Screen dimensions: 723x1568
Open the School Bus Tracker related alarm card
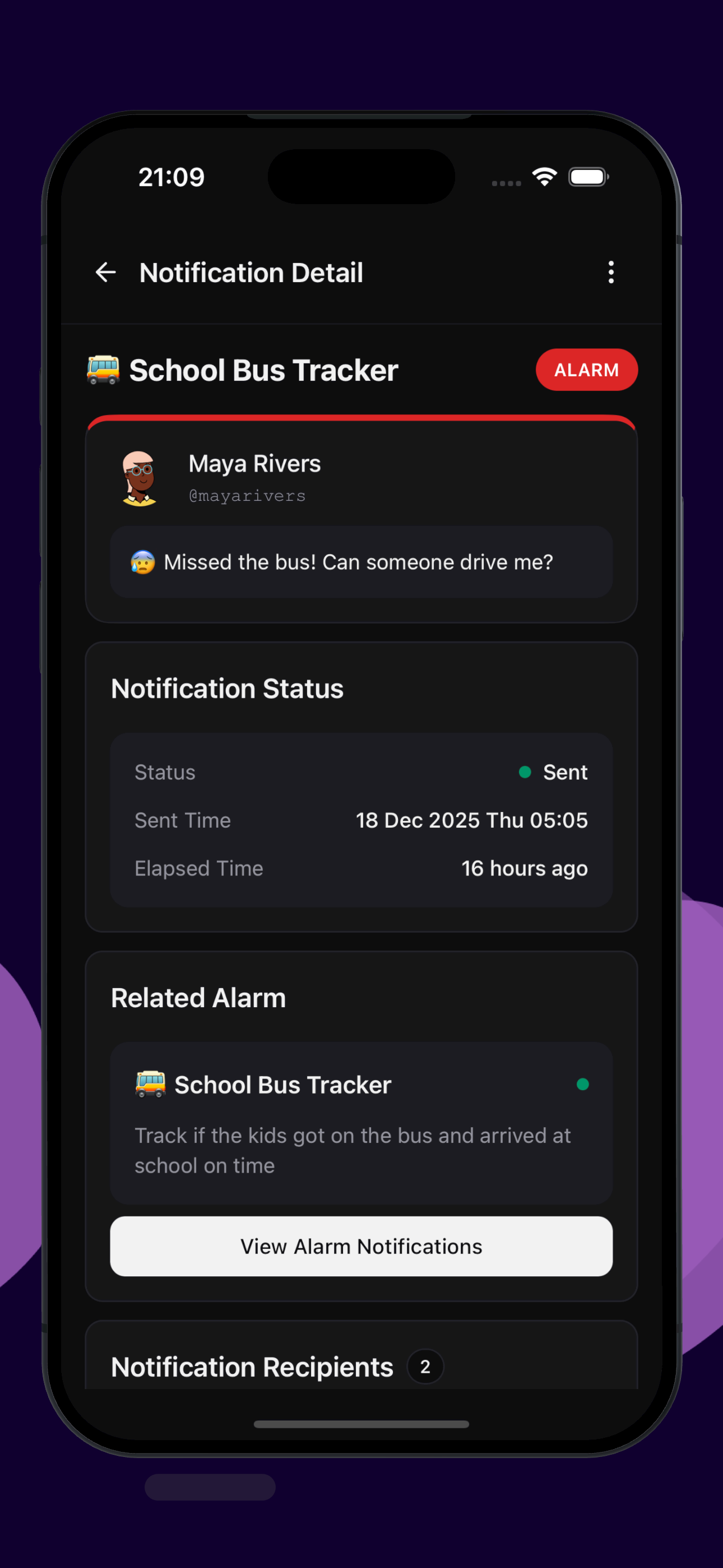pyautogui.click(x=361, y=1122)
